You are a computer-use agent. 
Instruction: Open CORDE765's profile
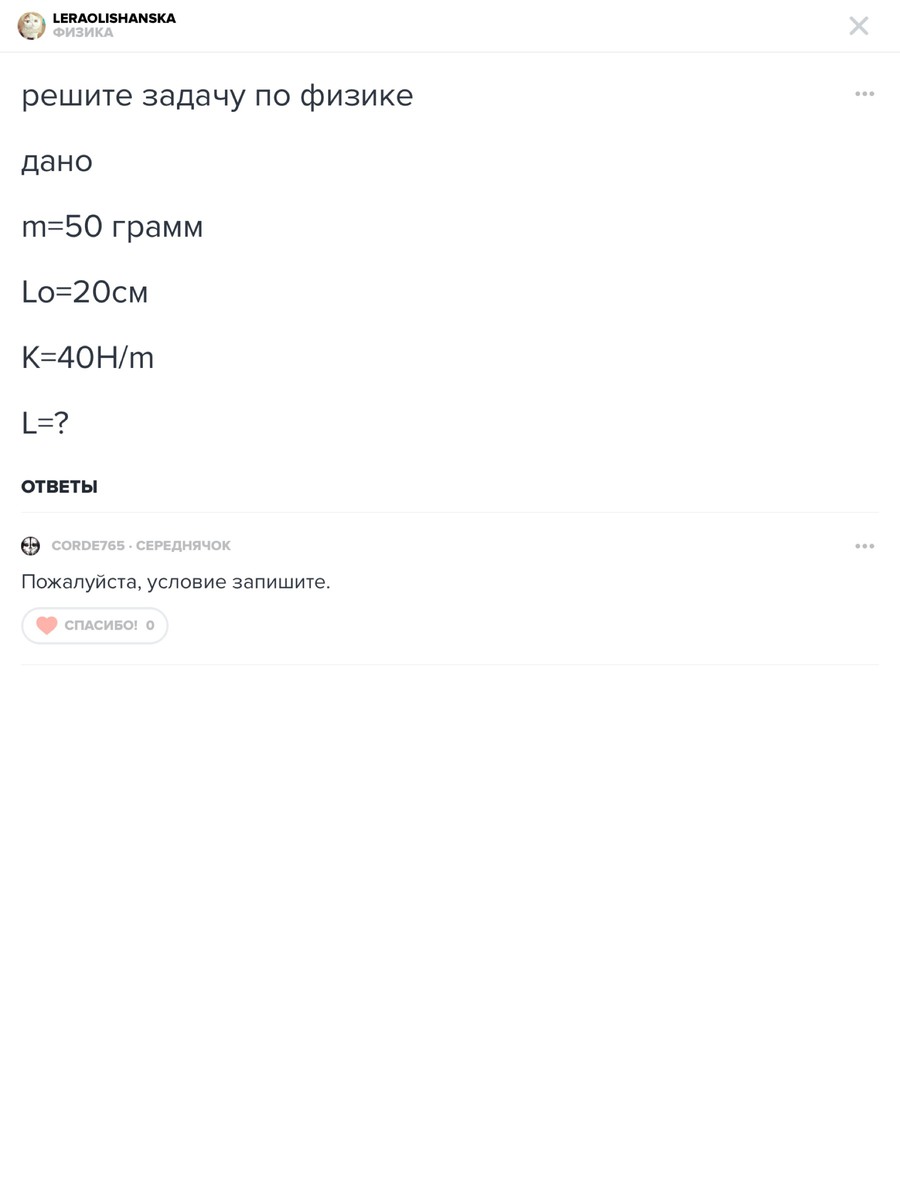coord(88,546)
